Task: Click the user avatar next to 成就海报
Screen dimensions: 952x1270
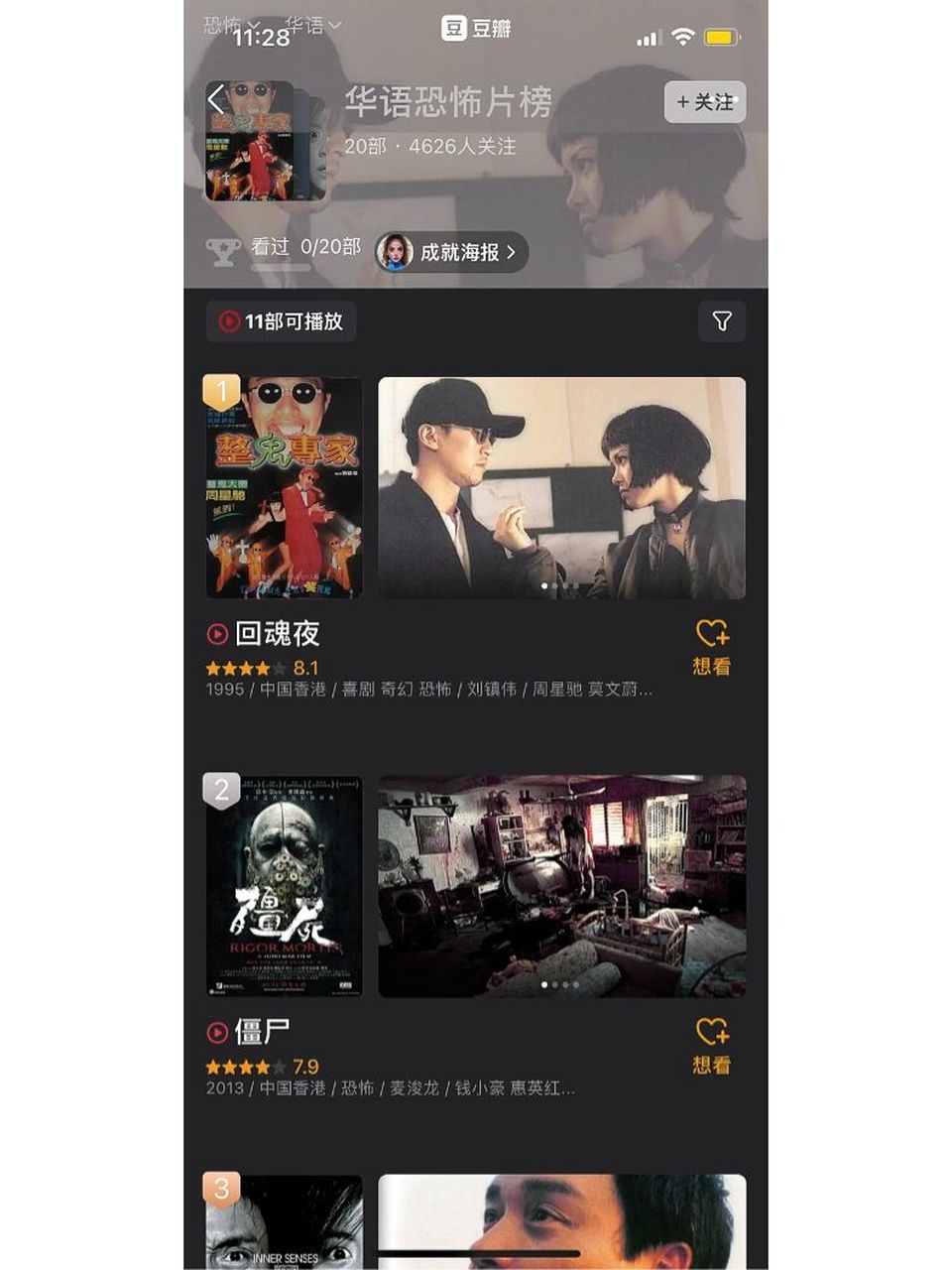Action: point(395,253)
